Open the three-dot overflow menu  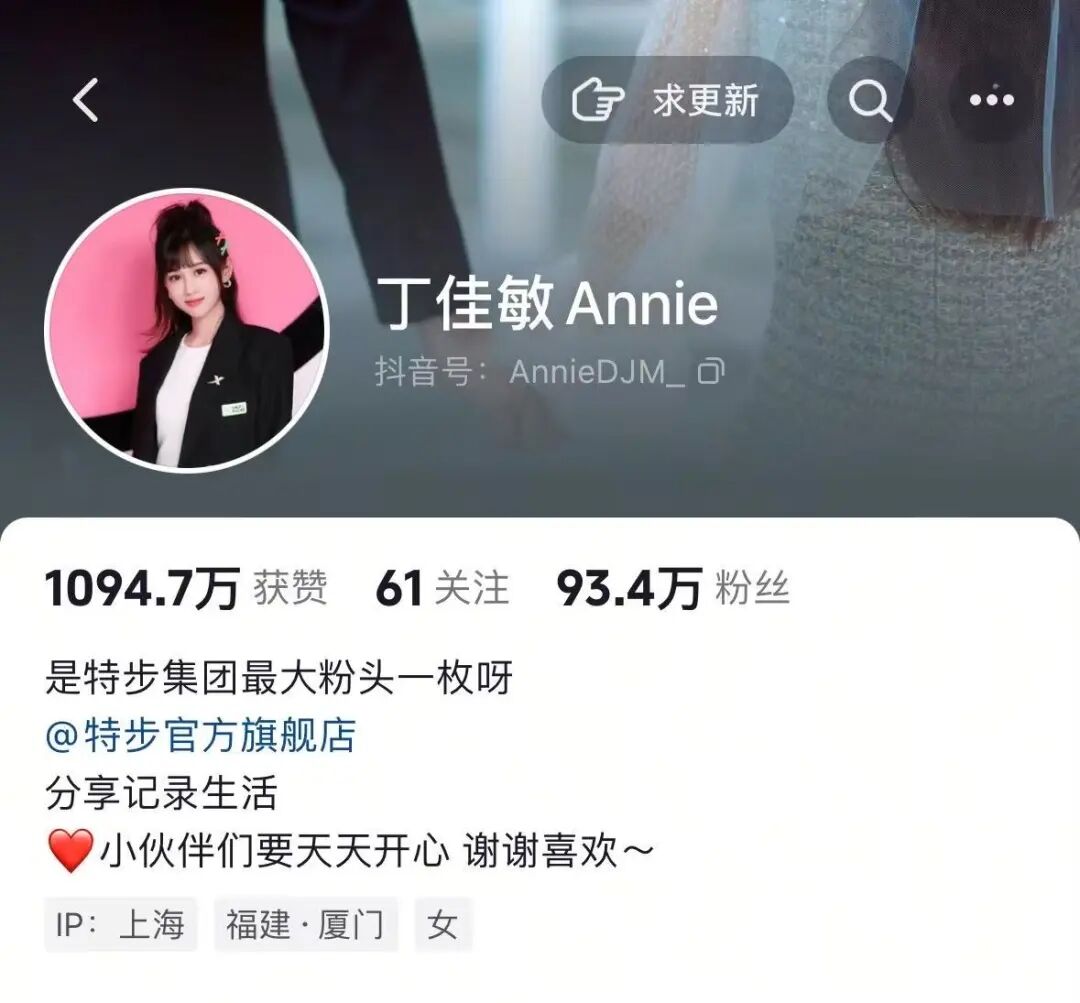(x=991, y=101)
